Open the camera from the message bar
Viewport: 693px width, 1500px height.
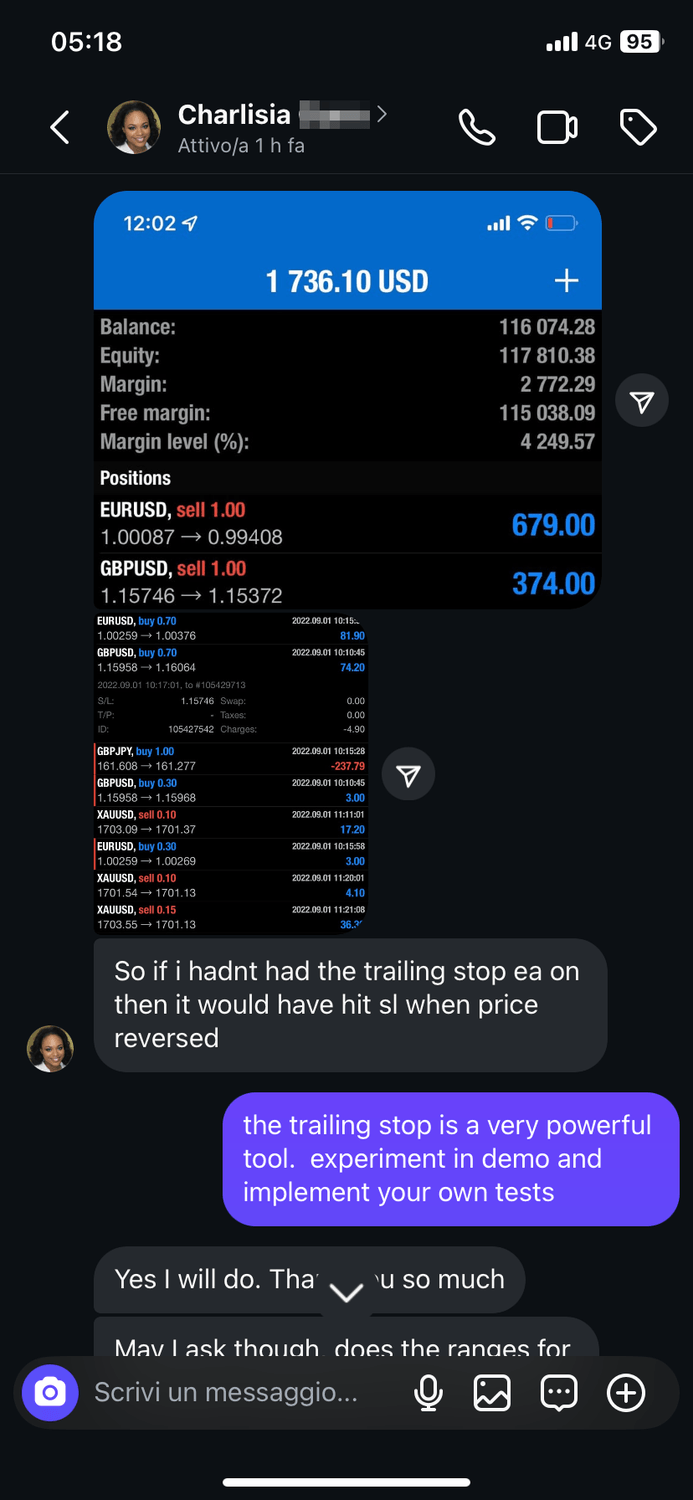[x=50, y=1392]
